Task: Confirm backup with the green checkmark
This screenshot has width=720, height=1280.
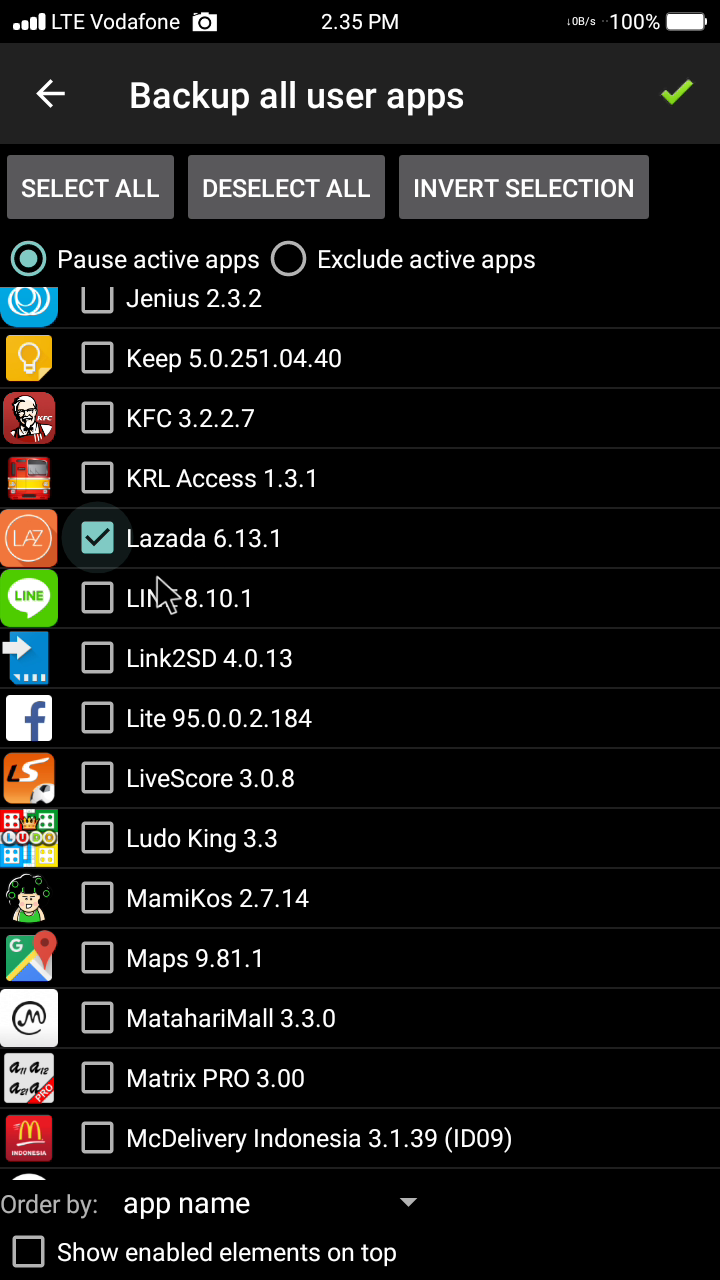Action: click(676, 93)
